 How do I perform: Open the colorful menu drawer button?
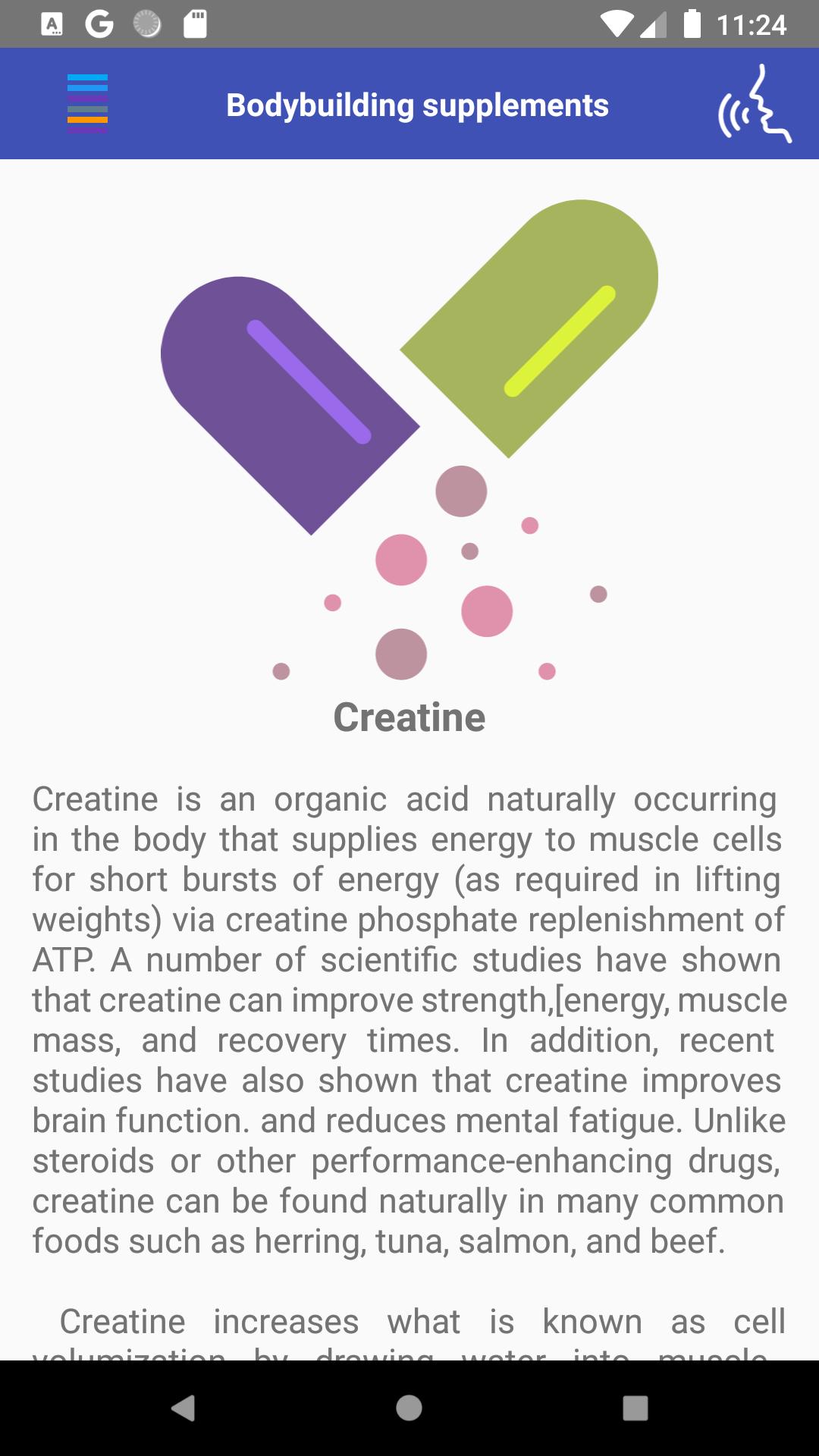point(87,104)
